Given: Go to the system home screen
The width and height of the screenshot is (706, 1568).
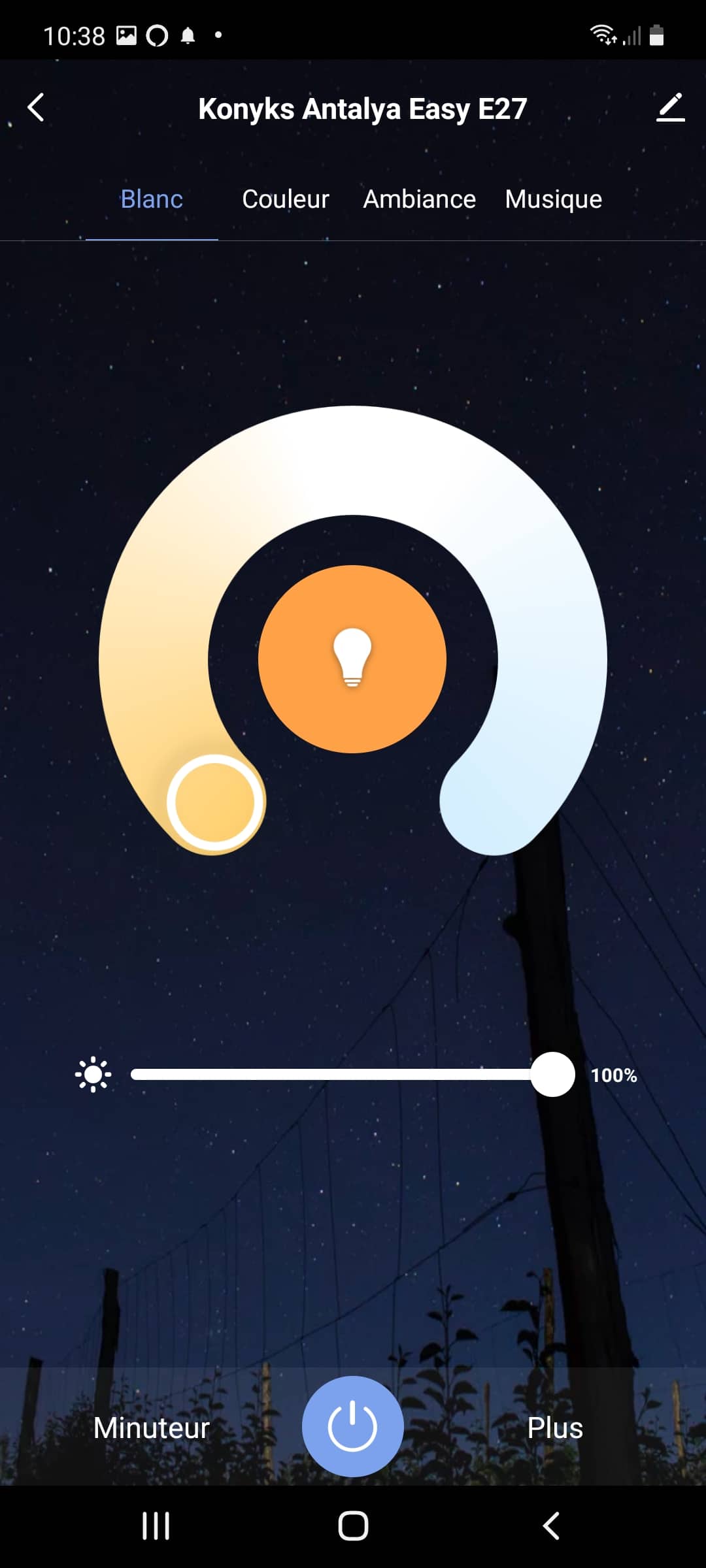Looking at the screenshot, I should coord(353,1526).
